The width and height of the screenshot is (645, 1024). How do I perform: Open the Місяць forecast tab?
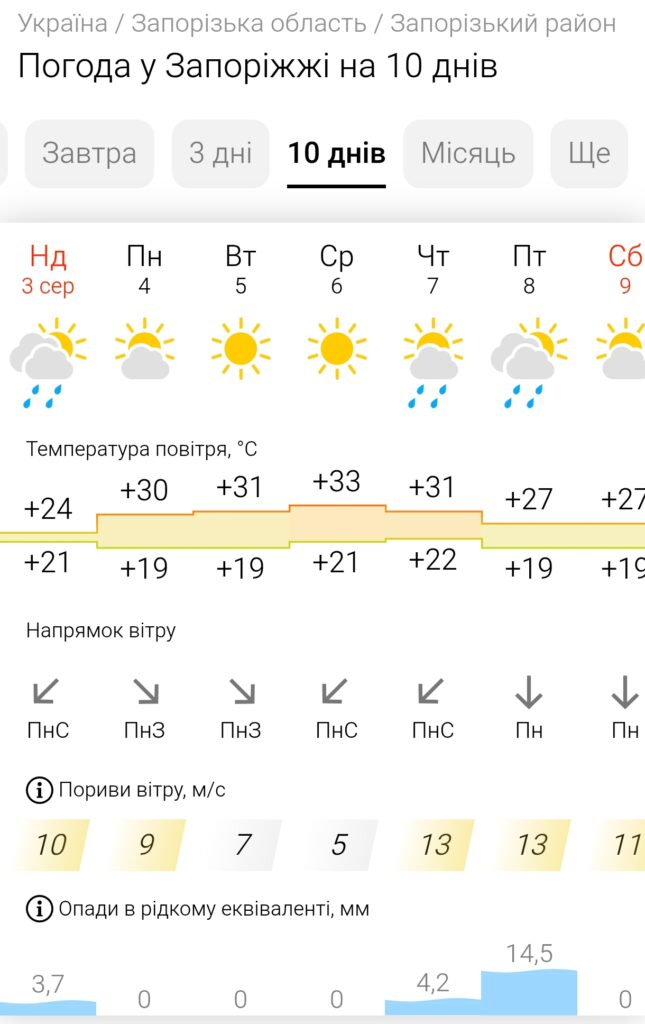pos(468,153)
